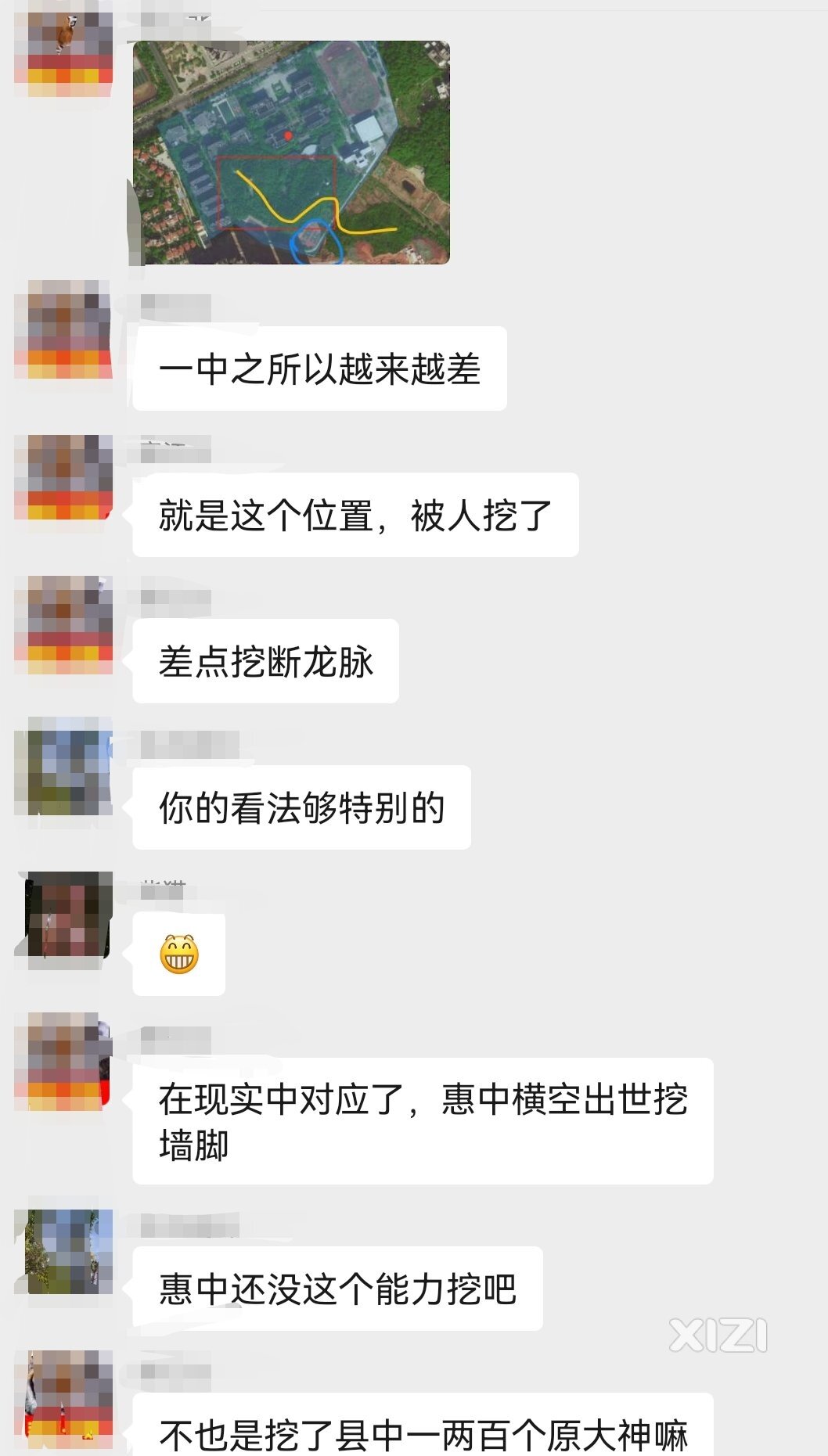Image resolution: width=828 pixels, height=1456 pixels.
Task: Tap avatar beside 惠中还没这个能力挖吧 message
Action: pos(66,1251)
